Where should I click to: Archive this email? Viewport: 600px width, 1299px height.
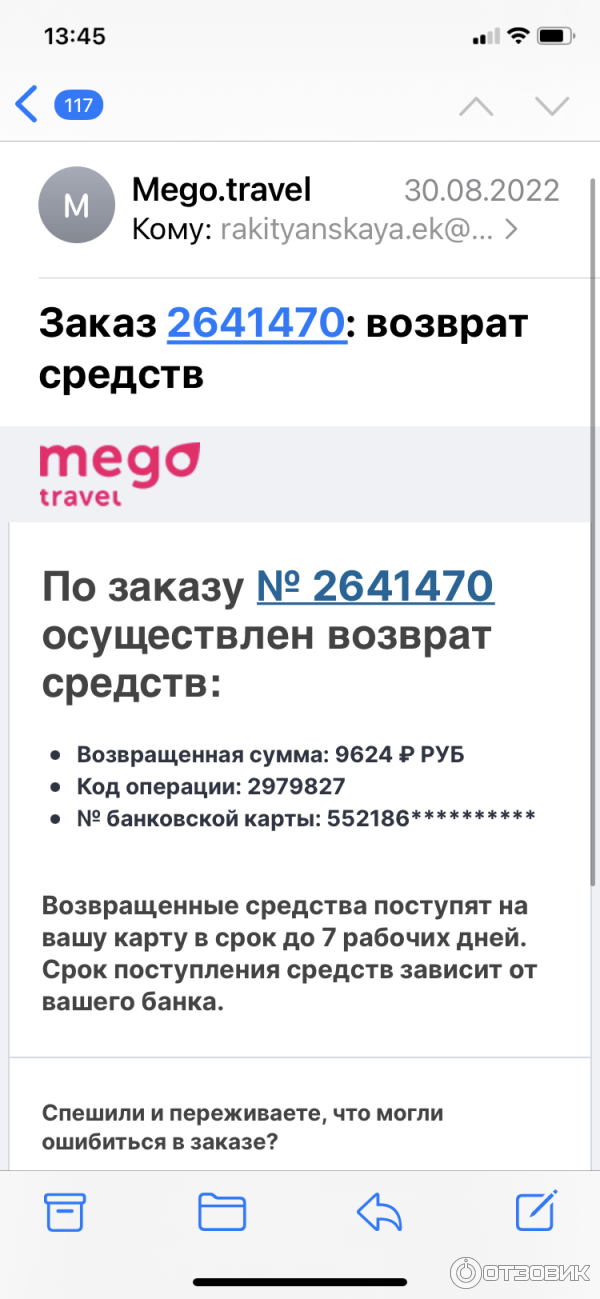(65, 1212)
